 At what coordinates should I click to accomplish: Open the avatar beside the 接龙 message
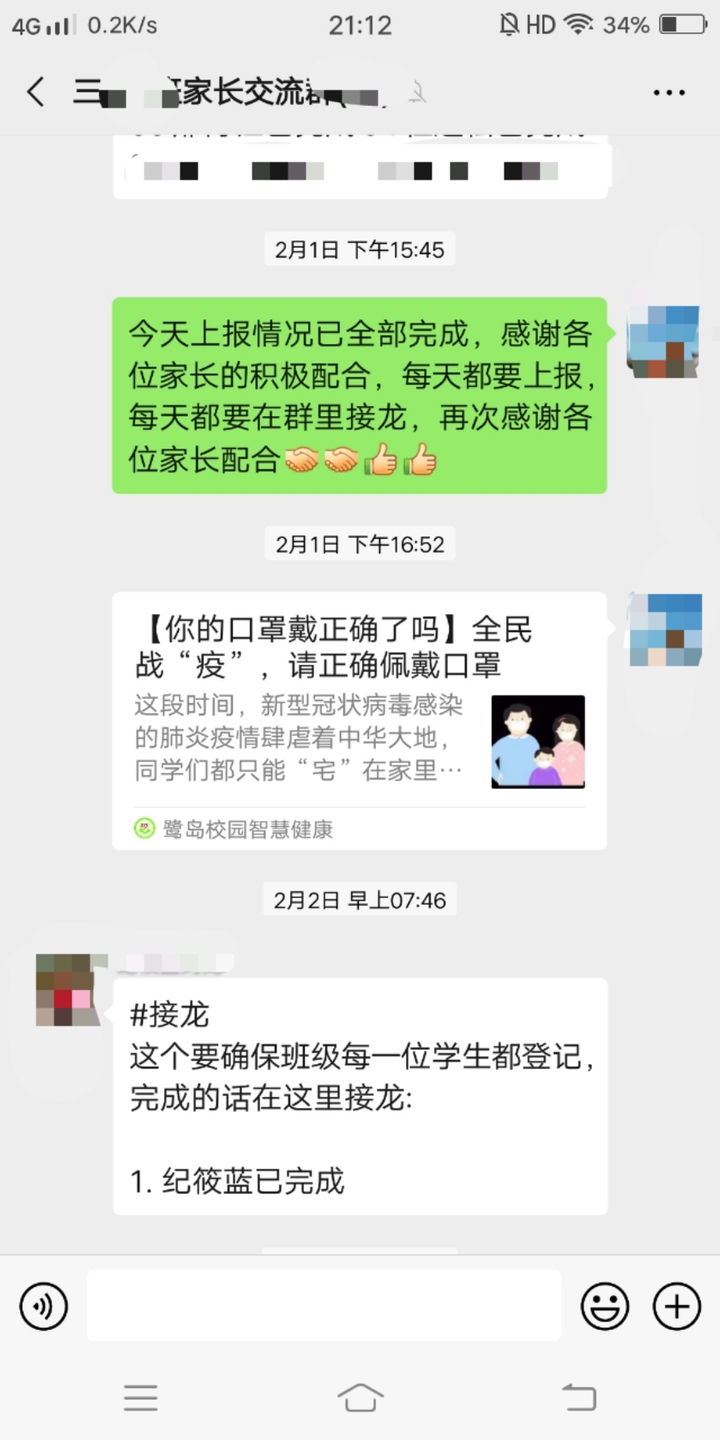pos(68,989)
